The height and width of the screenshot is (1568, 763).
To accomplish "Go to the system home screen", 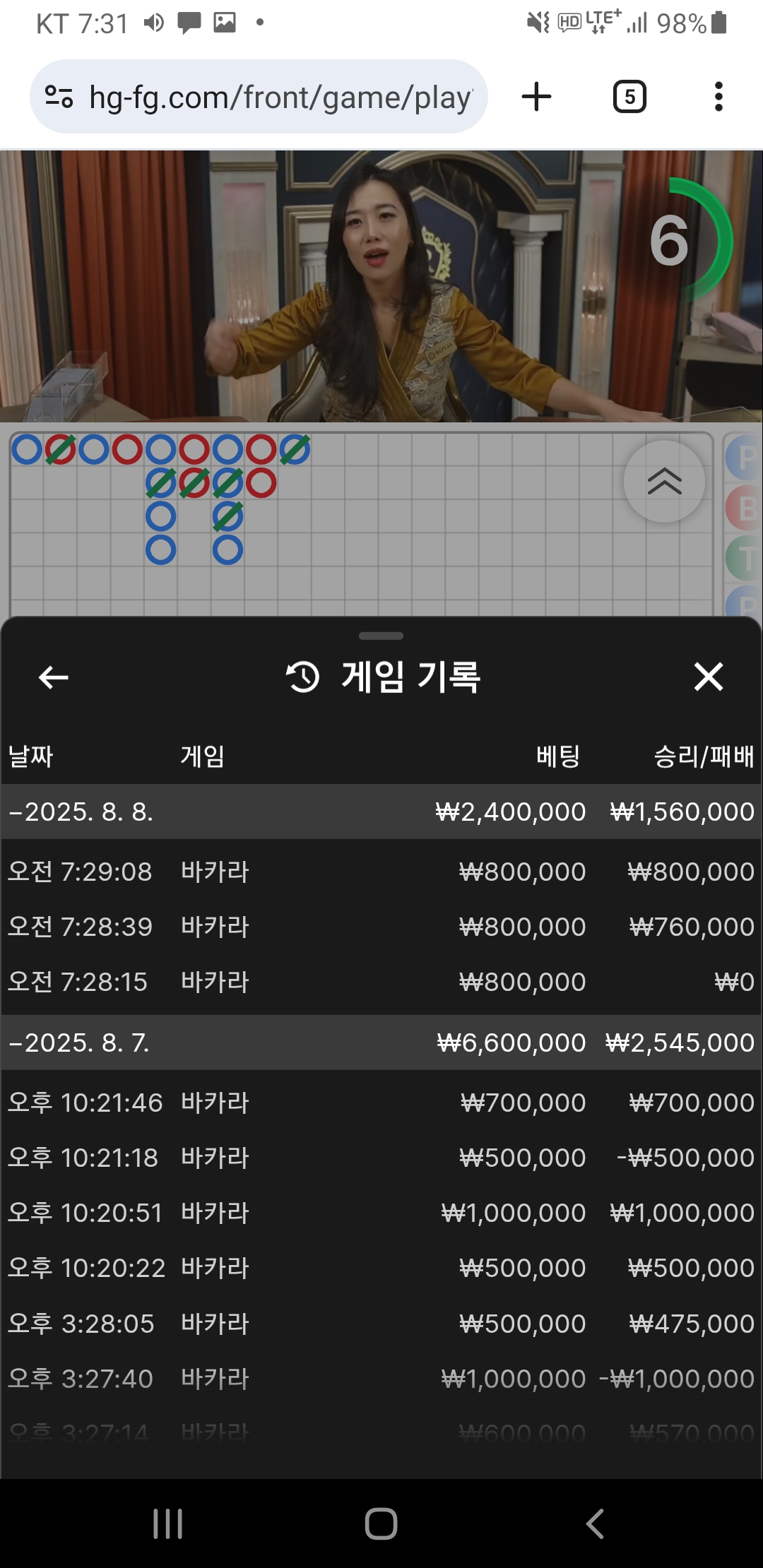I will pos(381,1524).
